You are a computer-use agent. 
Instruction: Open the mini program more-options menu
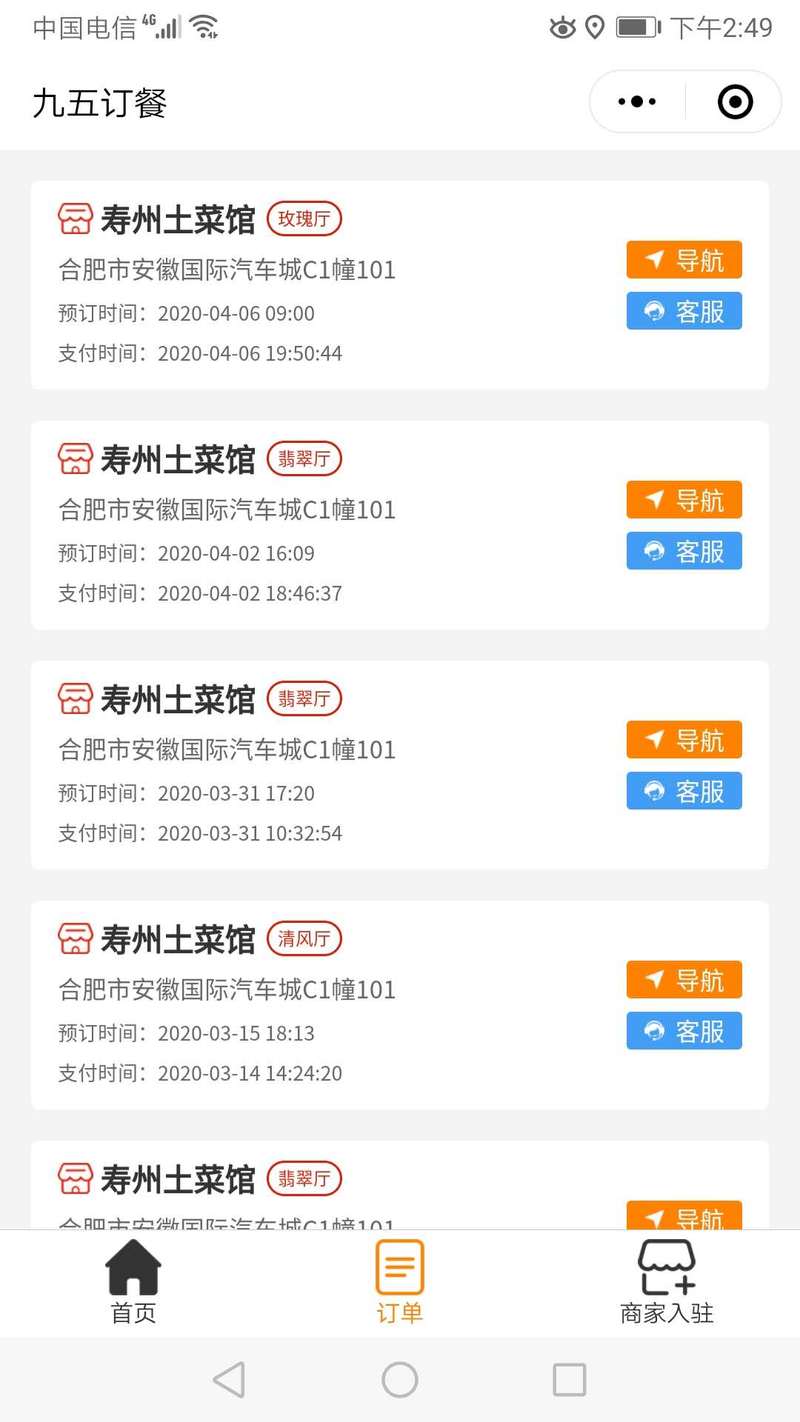click(x=637, y=102)
